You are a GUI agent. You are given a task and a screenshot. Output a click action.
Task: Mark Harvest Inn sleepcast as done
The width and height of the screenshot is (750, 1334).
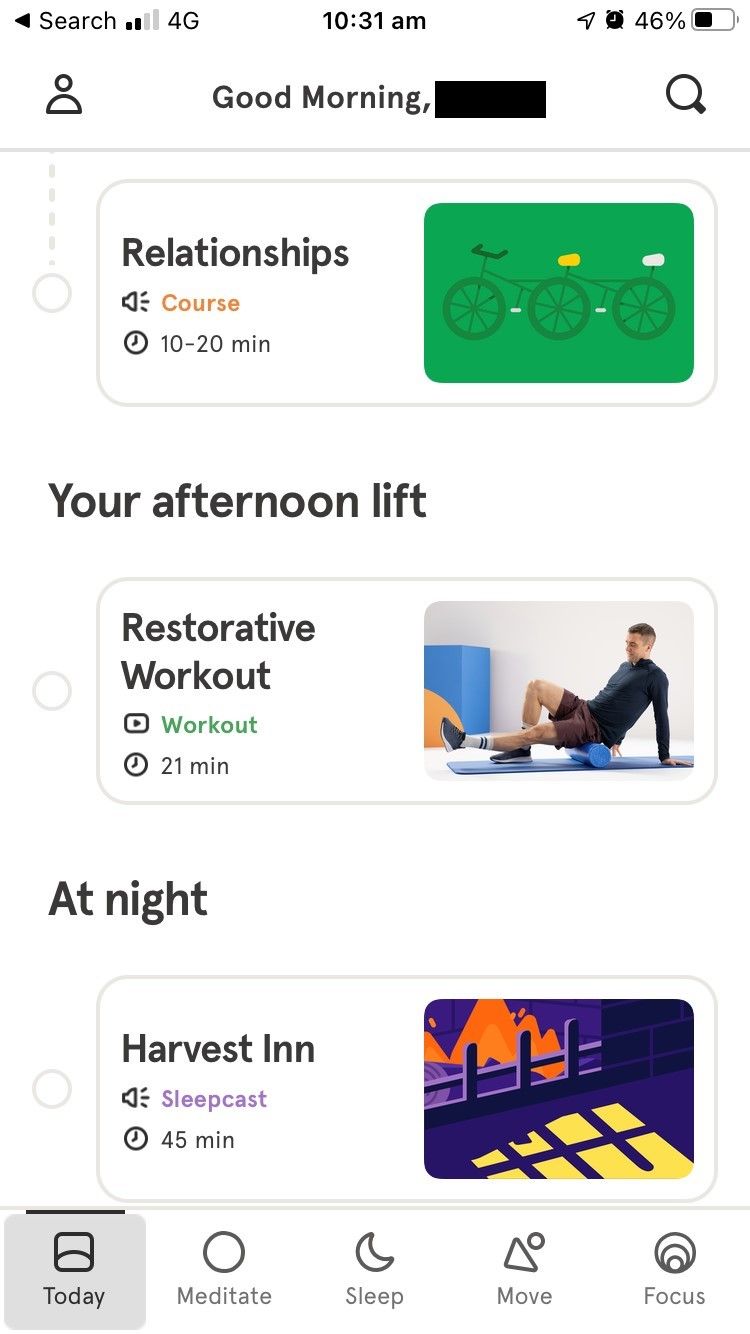[52, 1089]
